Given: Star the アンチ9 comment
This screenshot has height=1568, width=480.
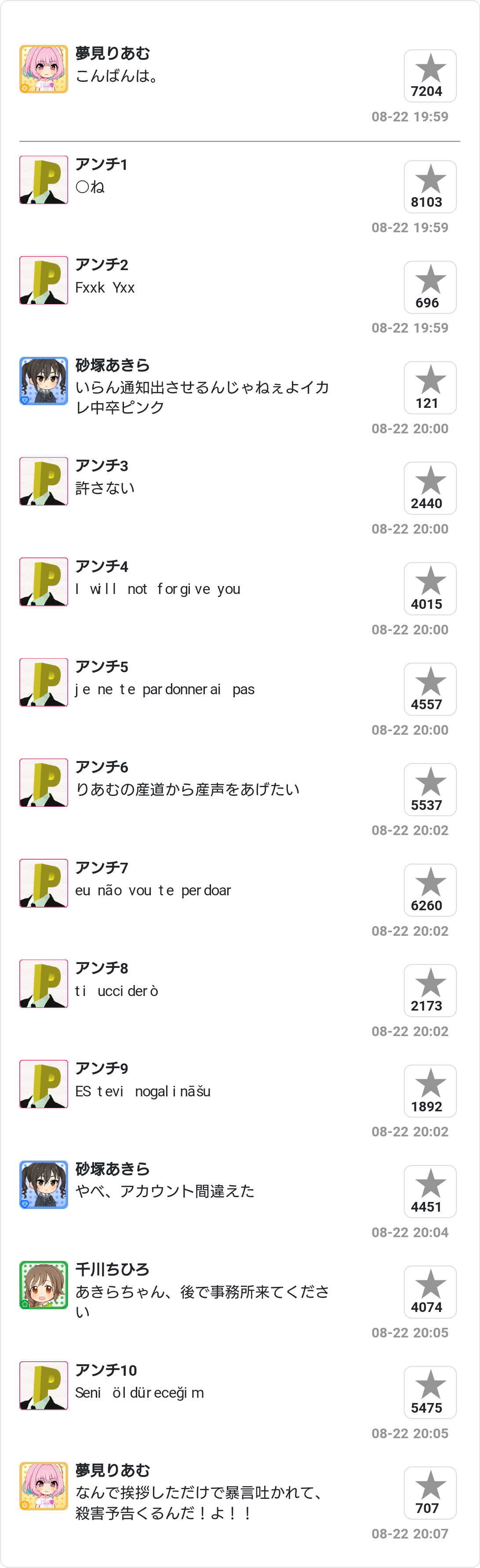Looking at the screenshot, I should click(429, 1090).
